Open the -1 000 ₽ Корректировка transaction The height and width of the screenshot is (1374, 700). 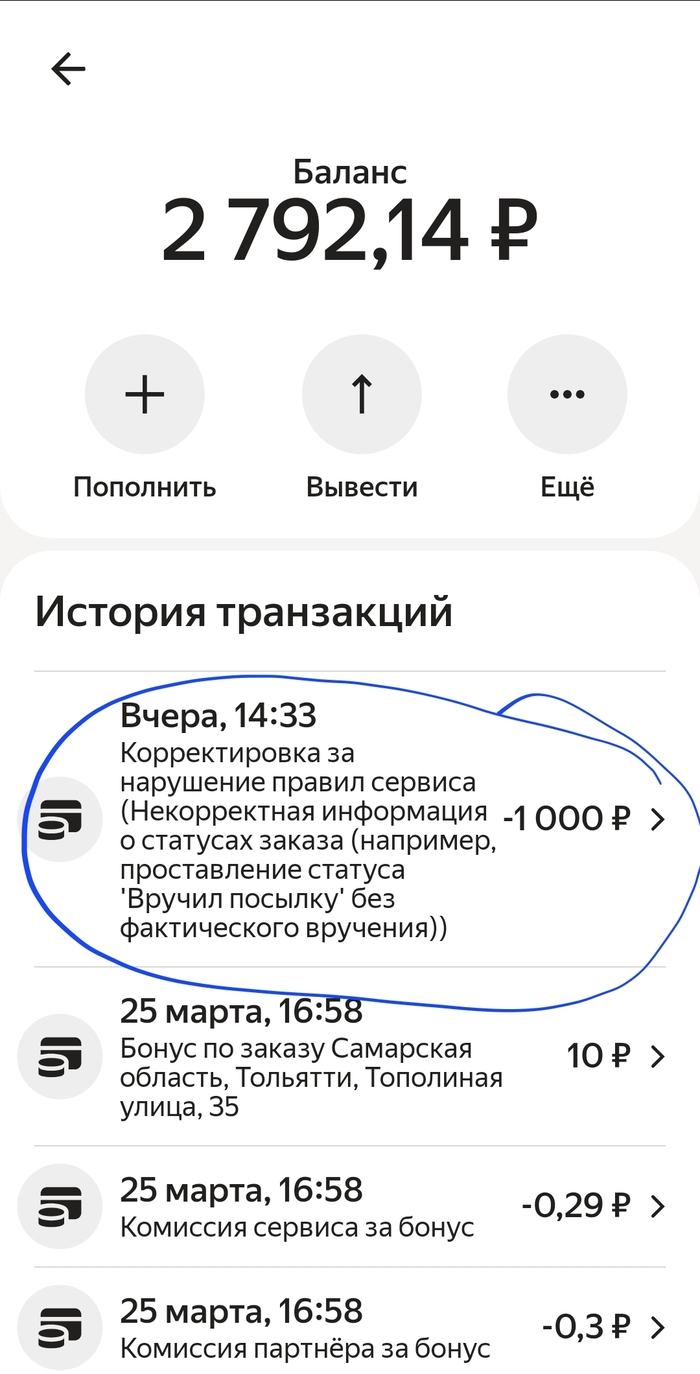coord(350,820)
